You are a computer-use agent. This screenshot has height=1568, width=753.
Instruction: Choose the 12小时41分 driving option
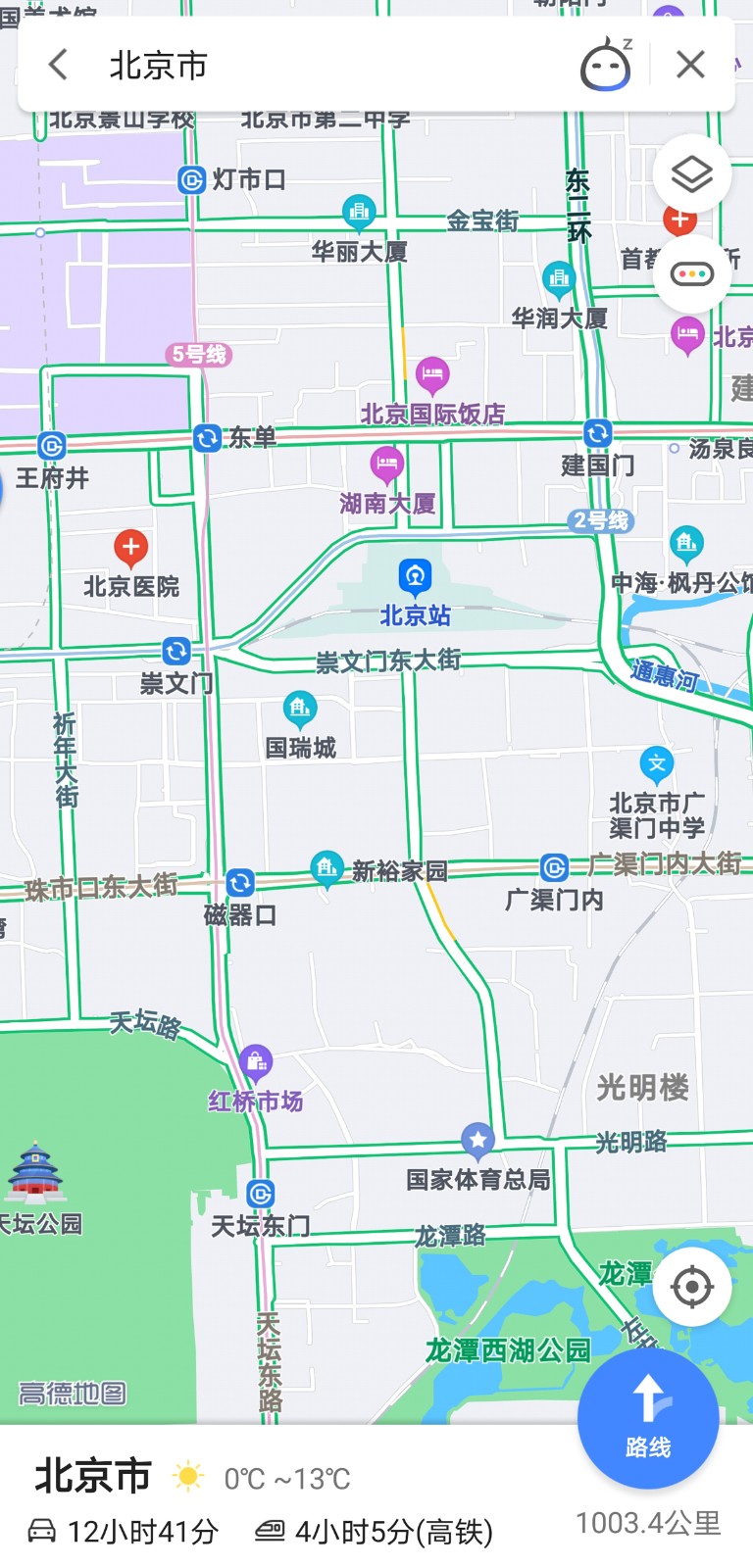(123, 1531)
